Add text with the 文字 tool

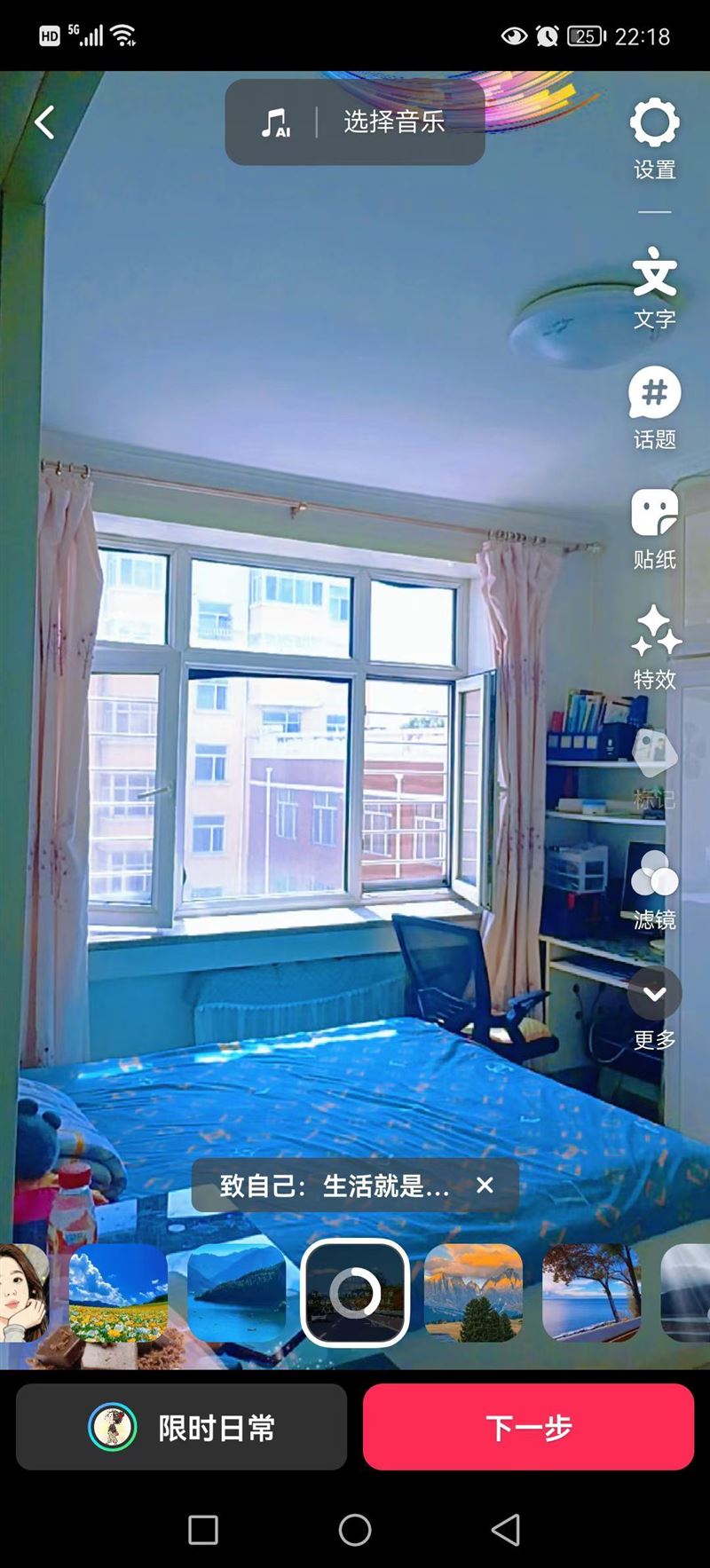pos(655,288)
